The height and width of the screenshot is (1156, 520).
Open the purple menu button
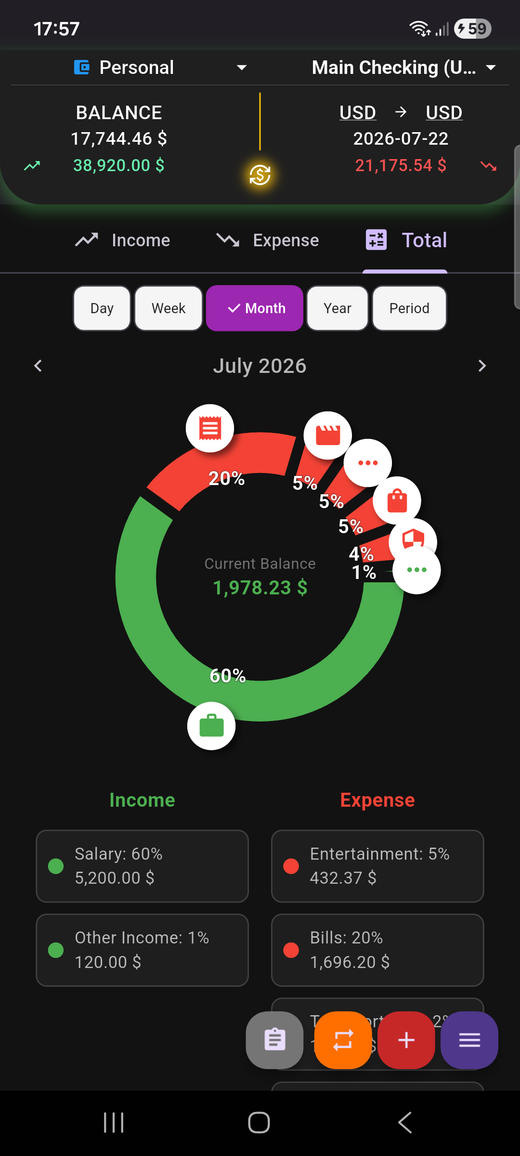(x=469, y=1040)
